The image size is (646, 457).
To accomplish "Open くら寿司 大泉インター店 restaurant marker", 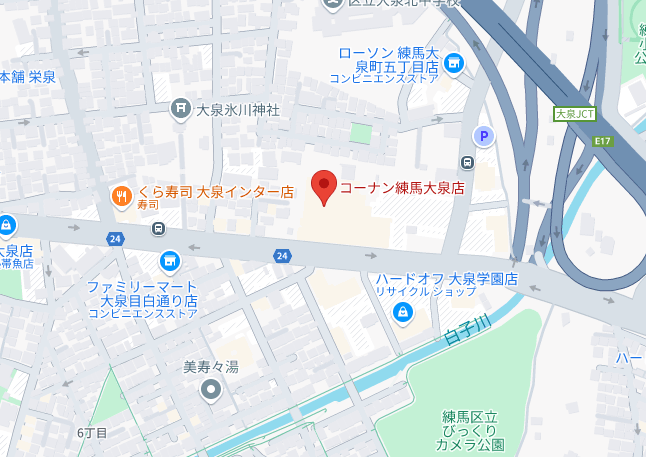I will click(x=121, y=196).
